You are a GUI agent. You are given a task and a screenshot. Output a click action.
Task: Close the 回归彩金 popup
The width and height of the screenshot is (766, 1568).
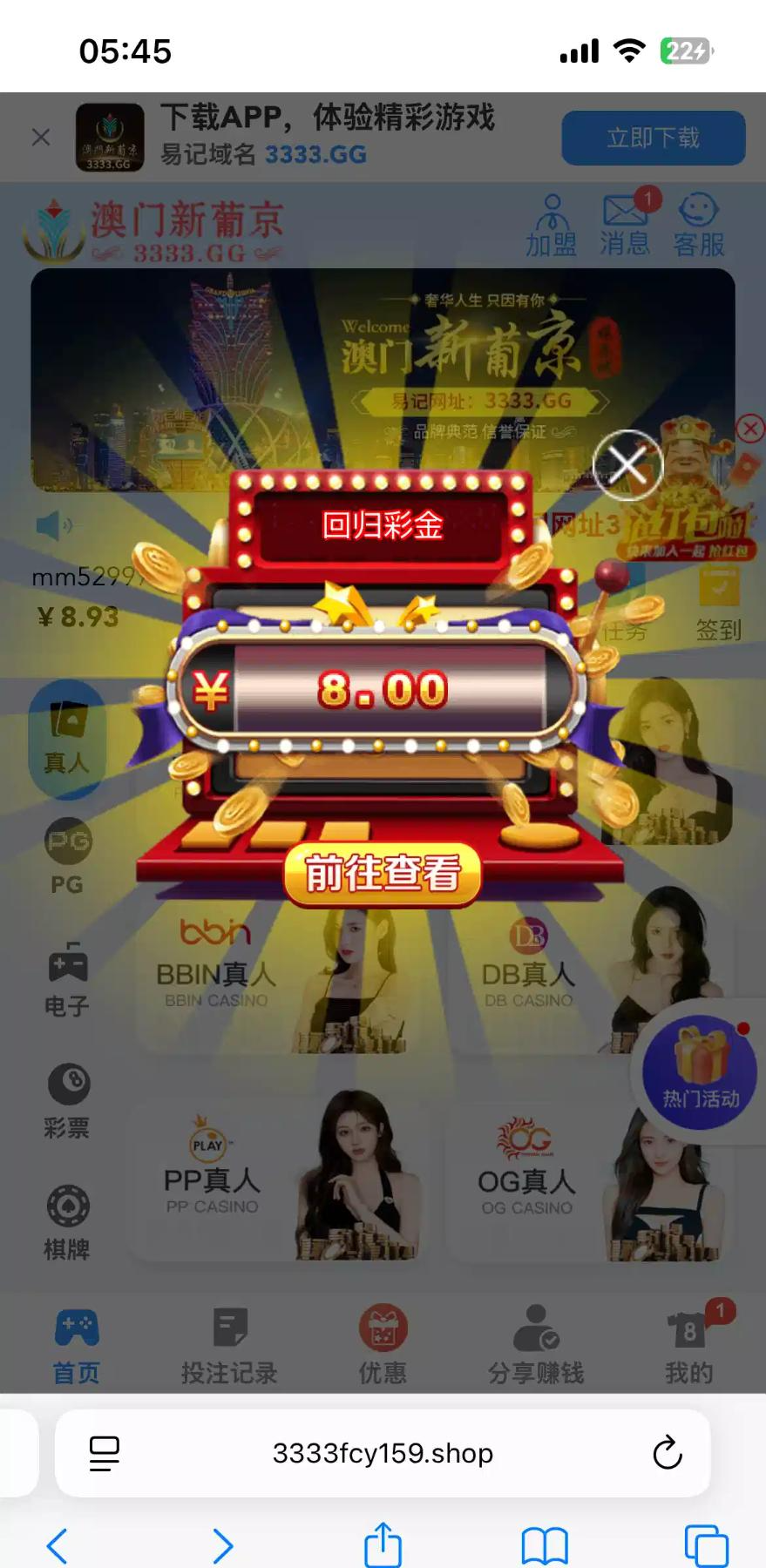(627, 465)
